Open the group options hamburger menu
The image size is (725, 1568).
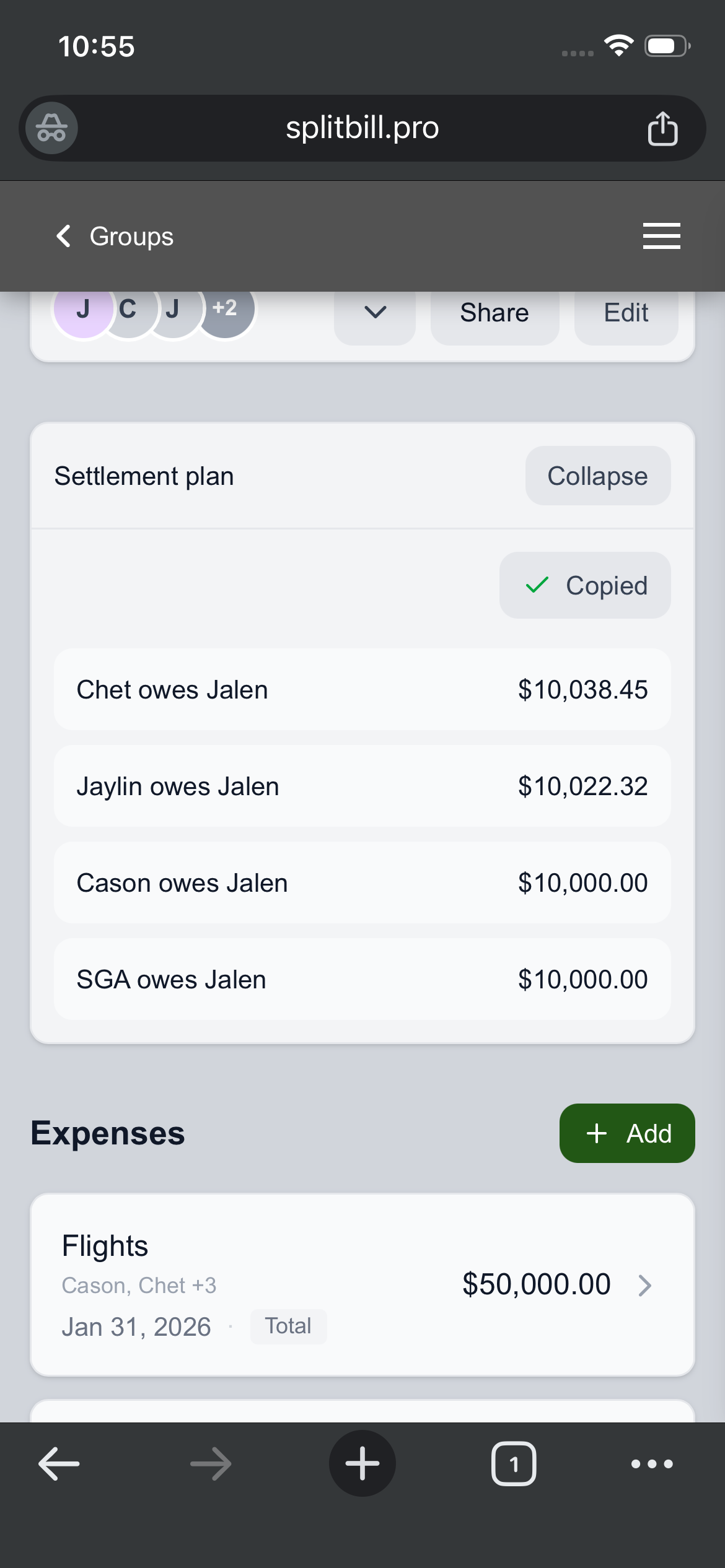pos(661,236)
